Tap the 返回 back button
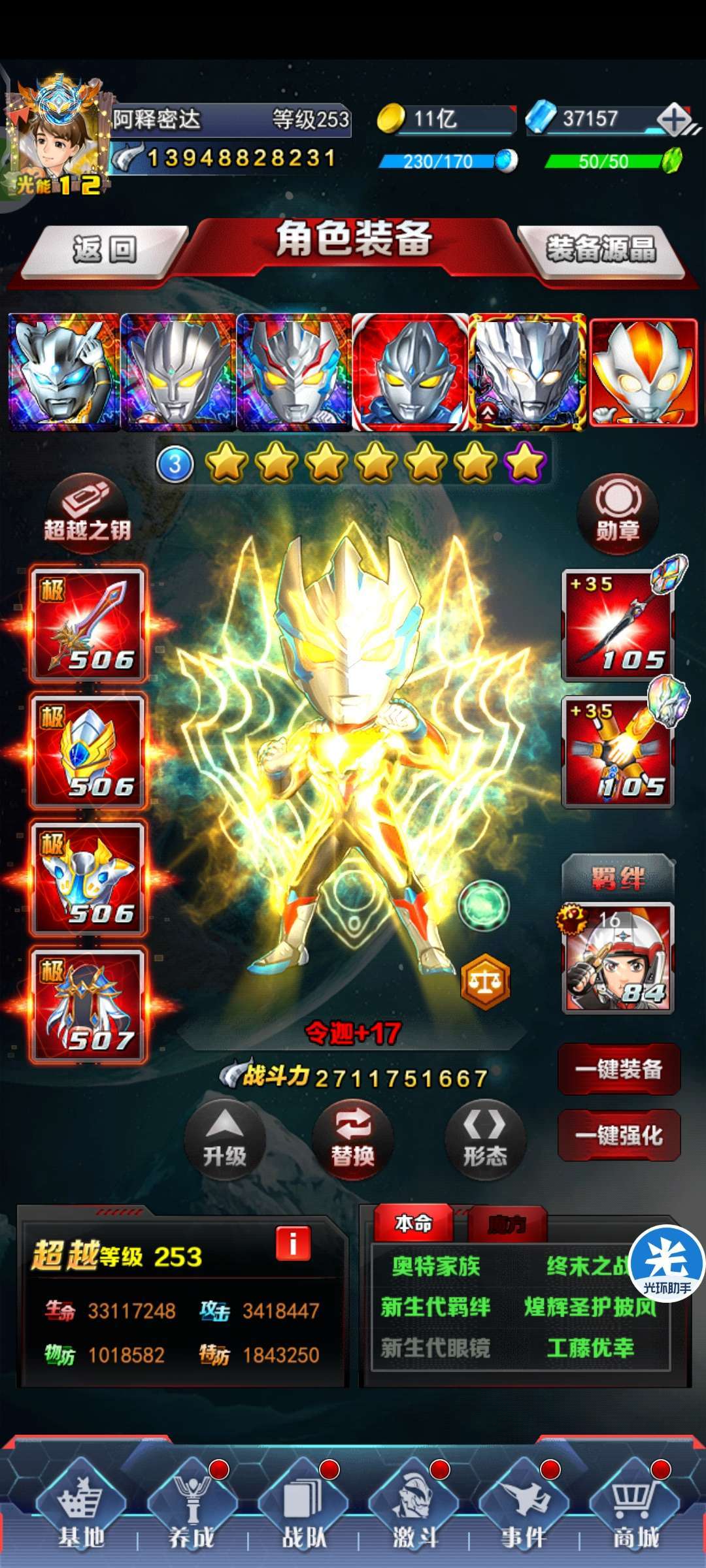The height and width of the screenshot is (1568, 706). click(105, 250)
